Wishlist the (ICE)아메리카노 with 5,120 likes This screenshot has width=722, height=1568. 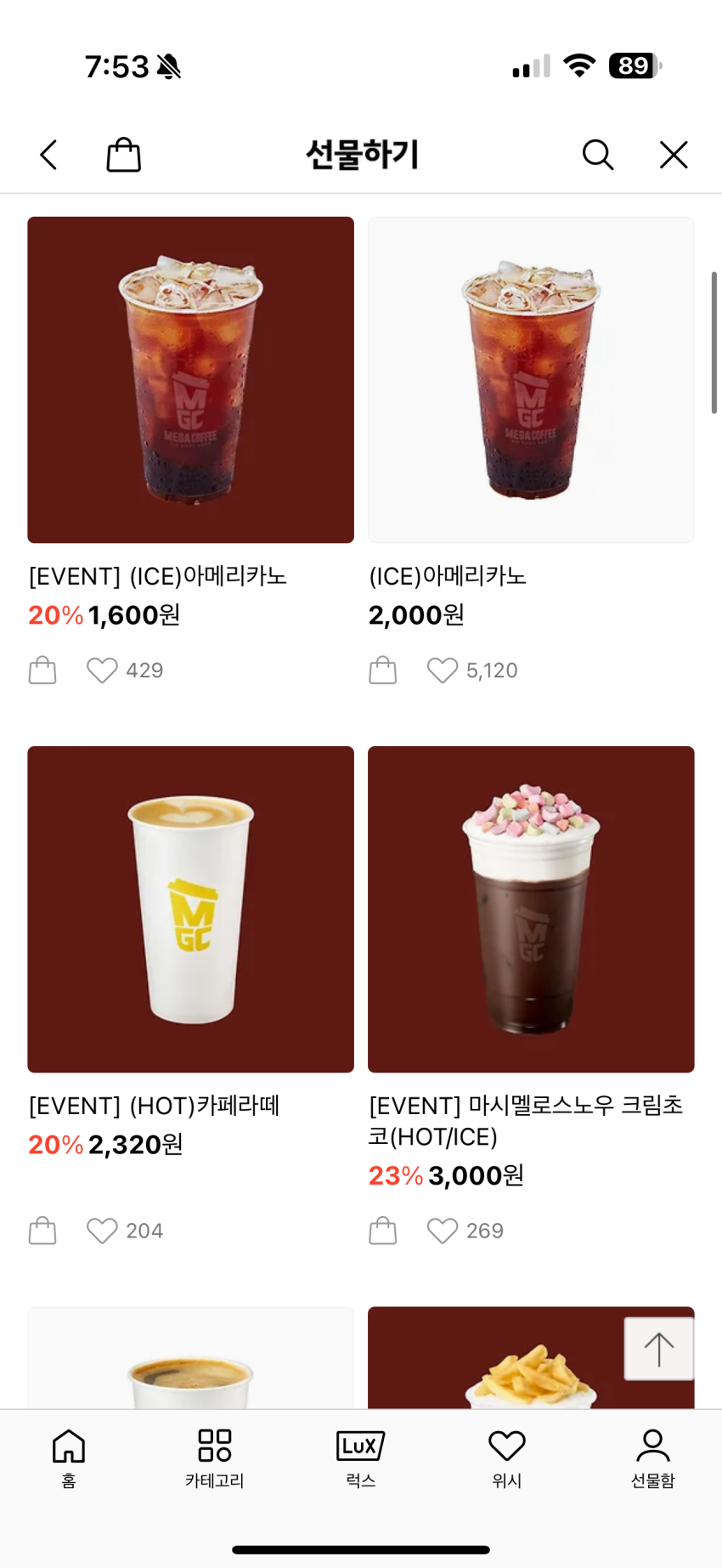point(443,671)
